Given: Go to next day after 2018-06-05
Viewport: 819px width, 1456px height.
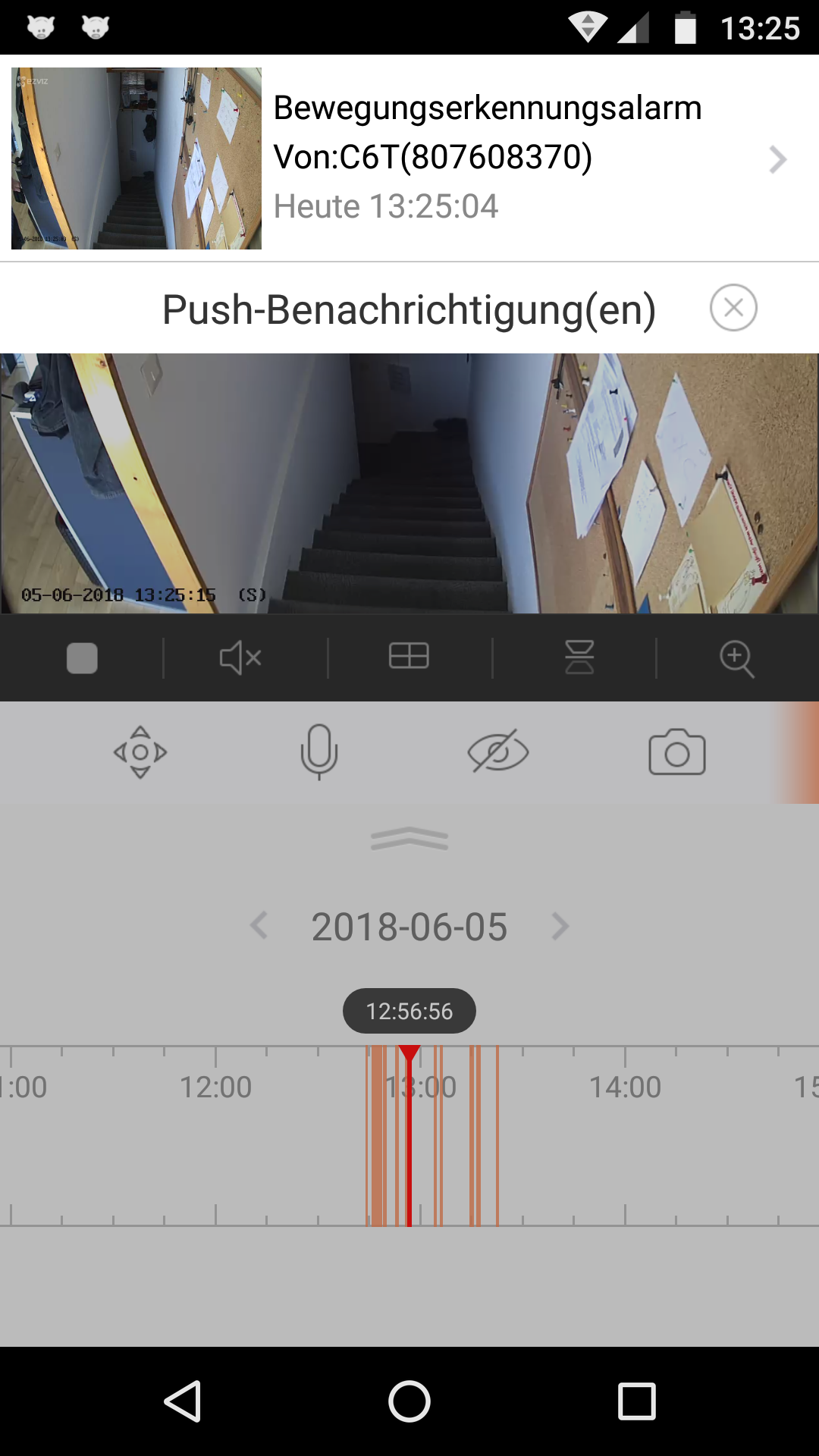Looking at the screenshot, I should pyautogui.click(x=560, y=926).
